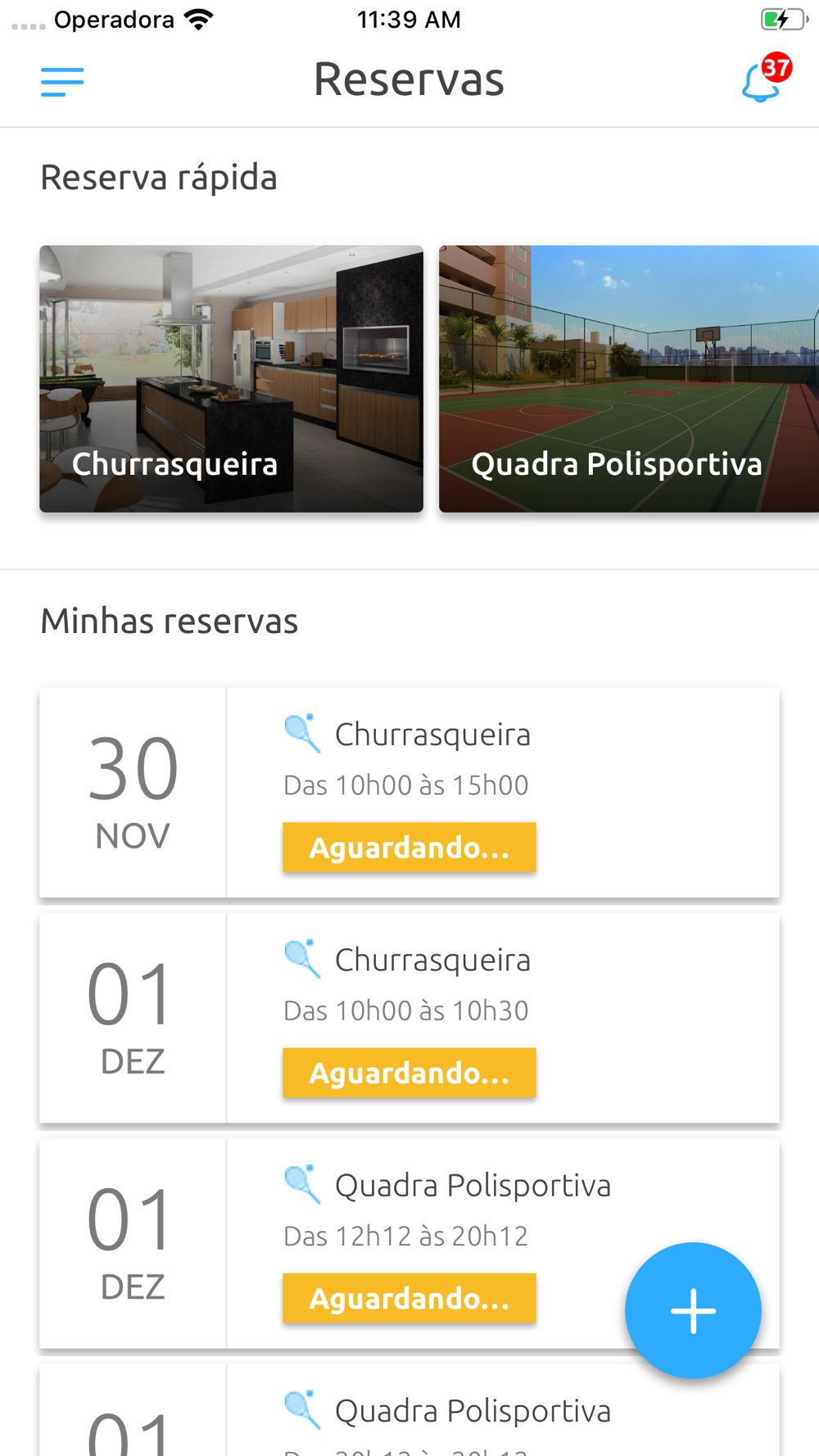The image size is (819, 1456).
Task: View 01 DEZ Churrasqueira reservation details
Action: point(409,1017)
